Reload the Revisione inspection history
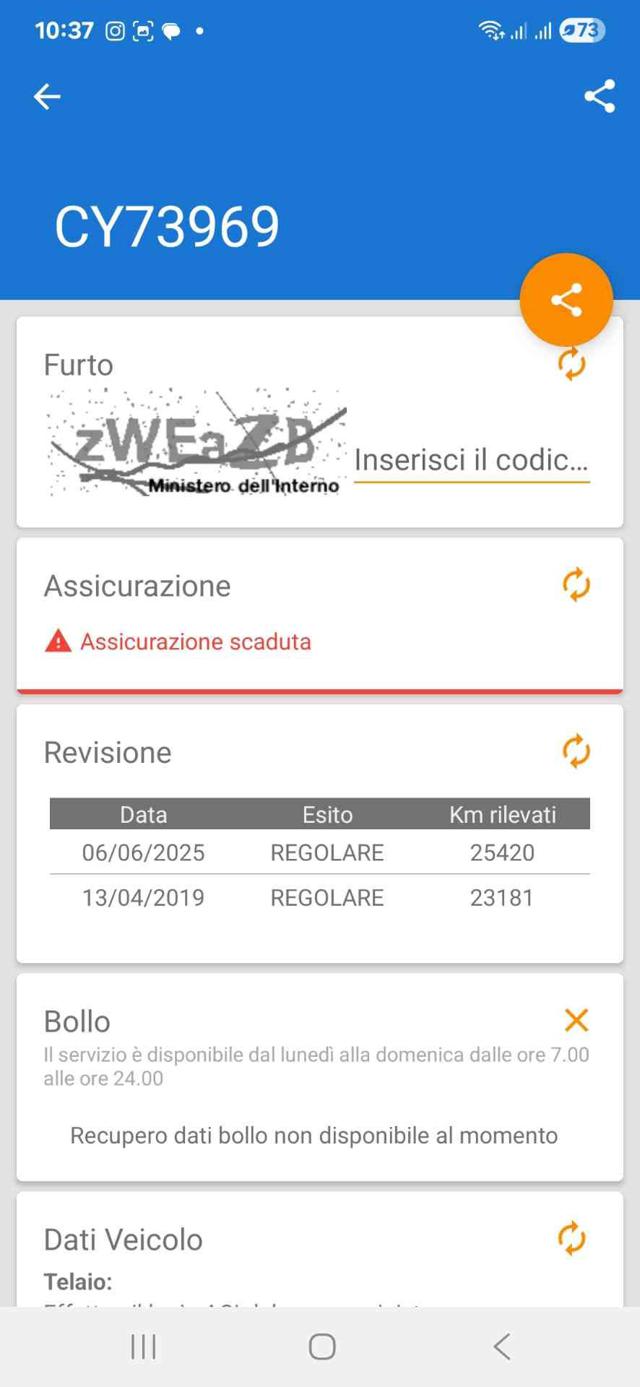The image size is (640, 1387). tap(576, 751)
